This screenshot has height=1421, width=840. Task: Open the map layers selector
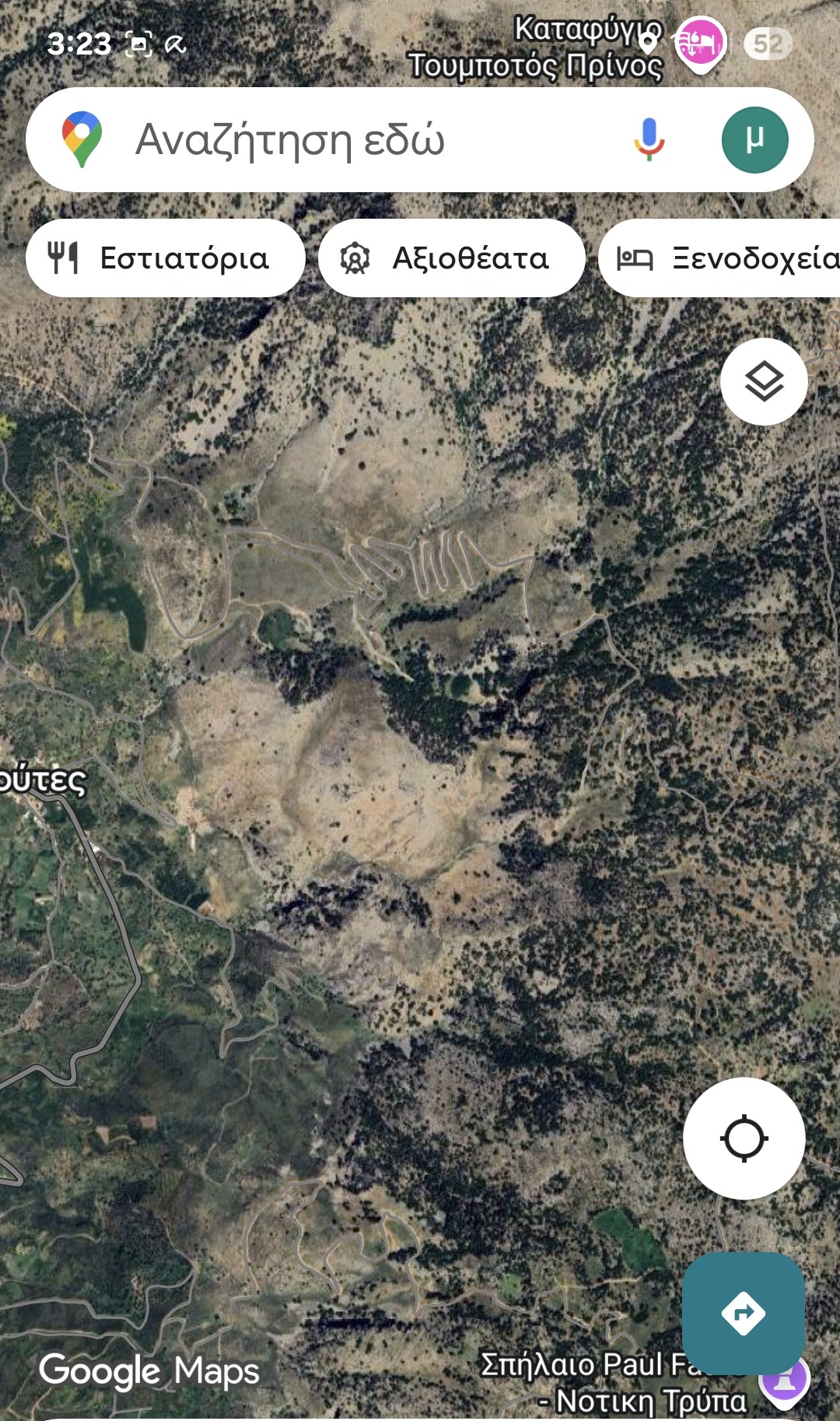pyautogui.click(x=764, y=382)
